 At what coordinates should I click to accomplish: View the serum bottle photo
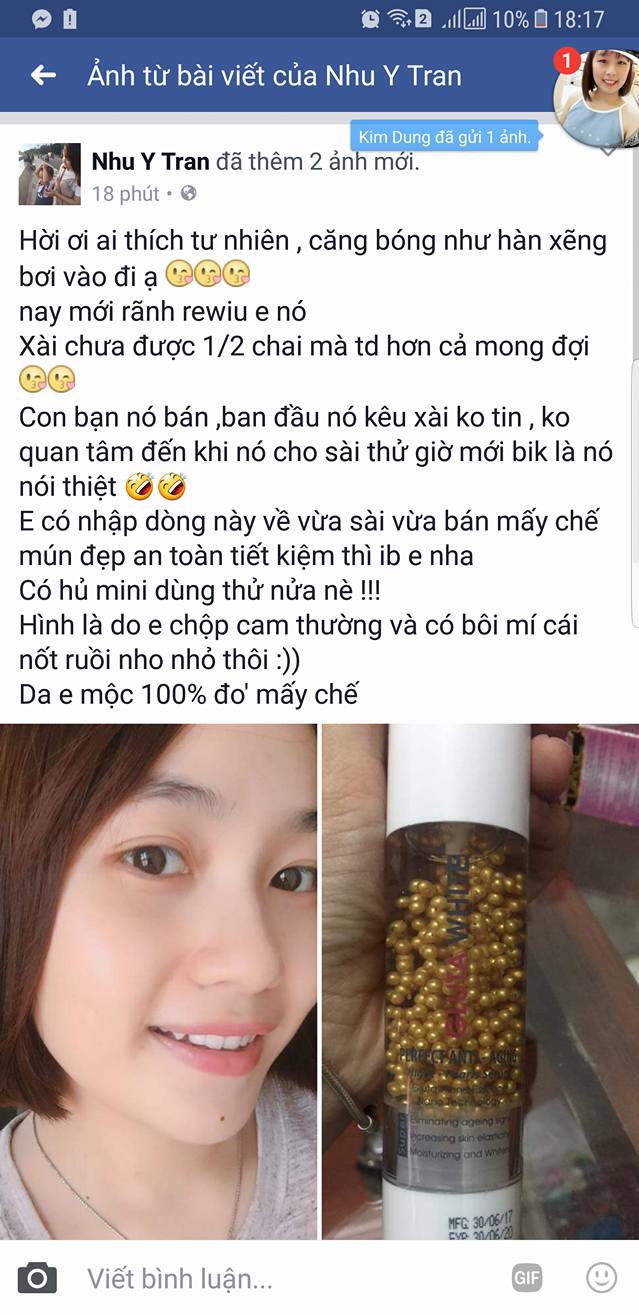click(x=480, y=981)
